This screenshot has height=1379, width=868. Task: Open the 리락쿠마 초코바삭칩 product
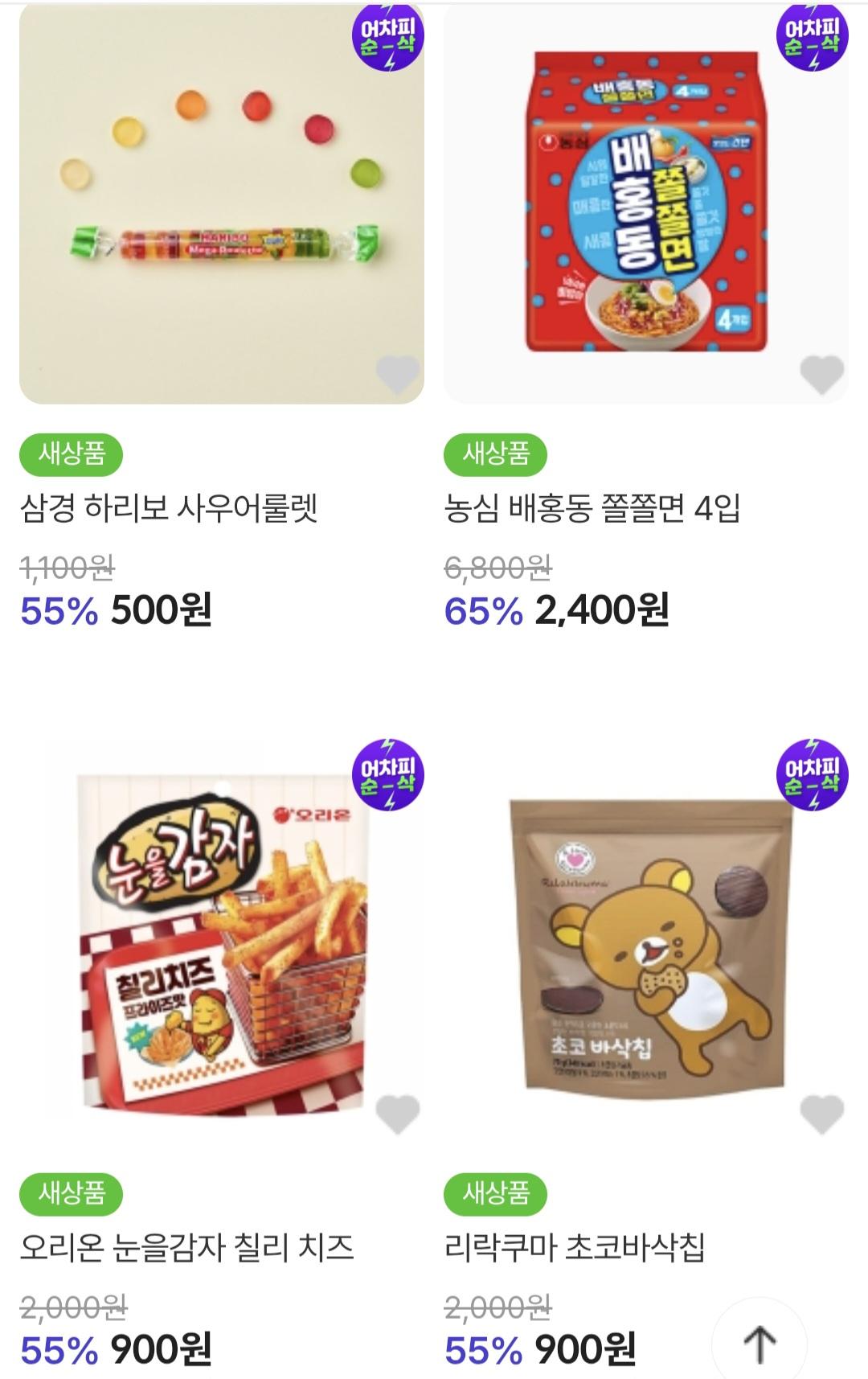[x=645, y=941]
